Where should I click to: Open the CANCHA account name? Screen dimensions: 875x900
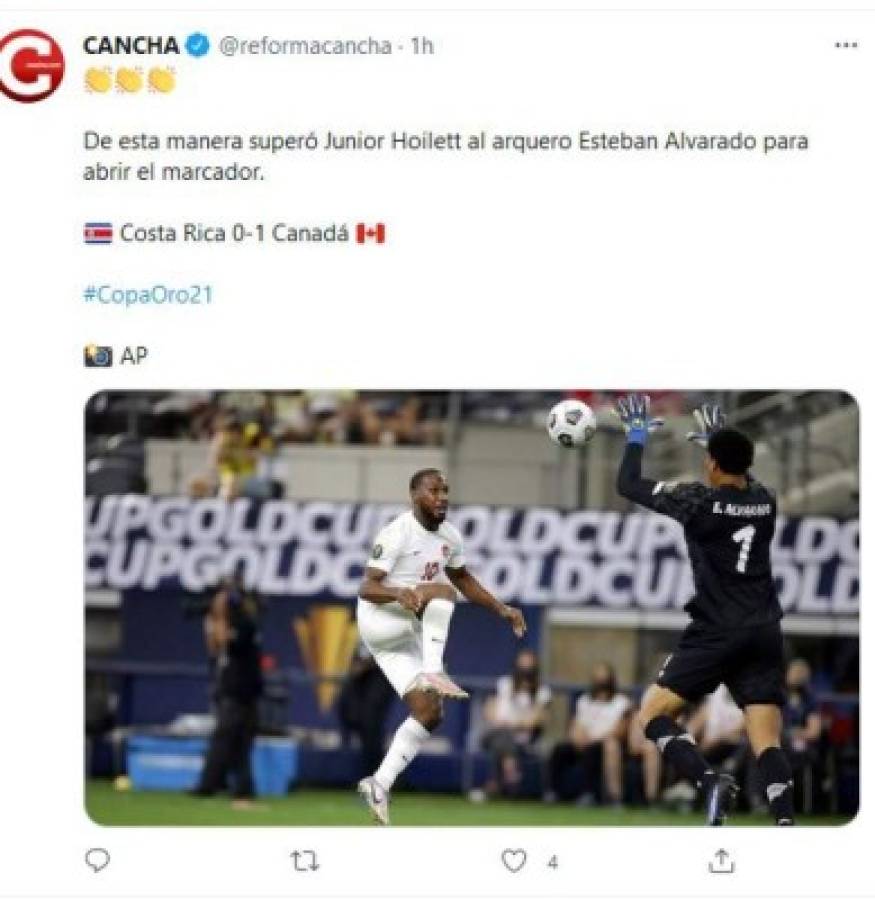pyautogui.click(x=131, y=45)
